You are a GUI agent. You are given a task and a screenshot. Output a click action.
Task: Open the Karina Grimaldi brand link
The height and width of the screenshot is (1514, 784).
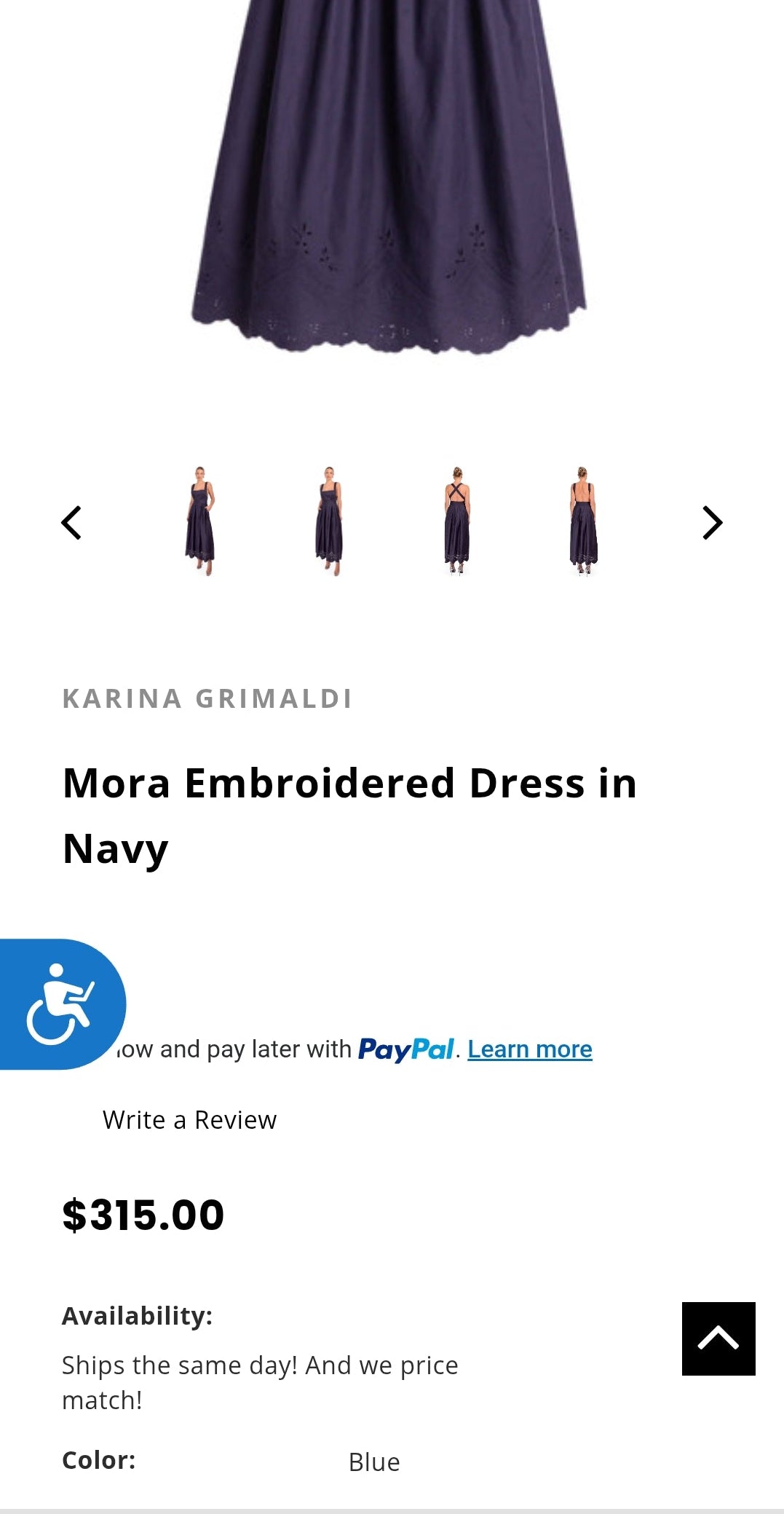coord(207,698)
